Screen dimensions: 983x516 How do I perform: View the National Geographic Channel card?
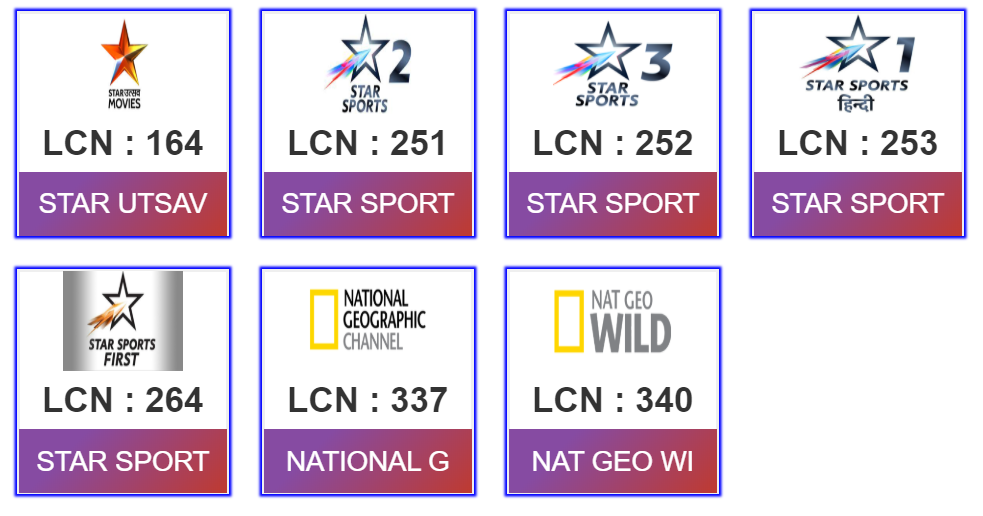tap(368, 381)
